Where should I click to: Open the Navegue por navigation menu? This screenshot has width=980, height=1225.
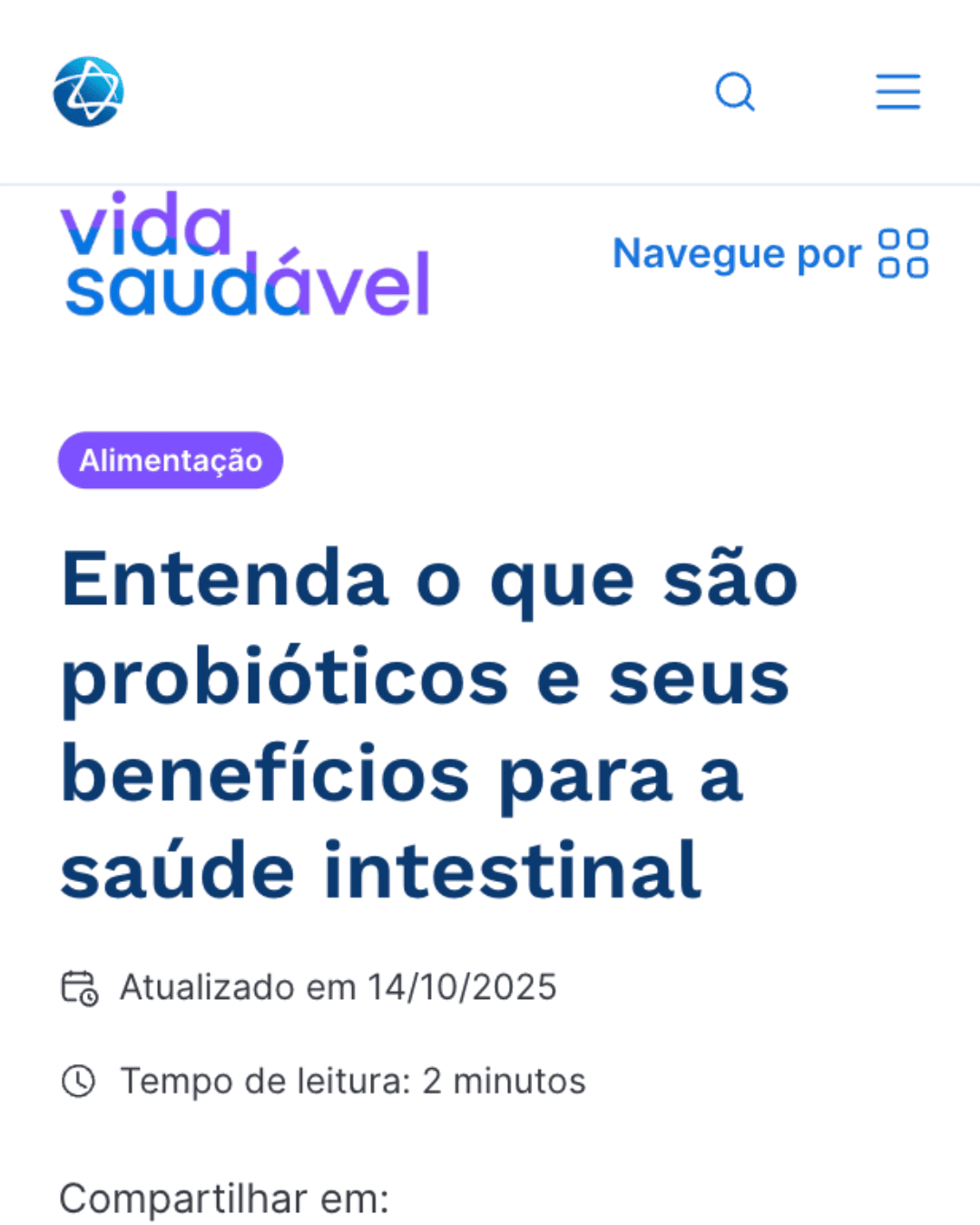point(738,253)
